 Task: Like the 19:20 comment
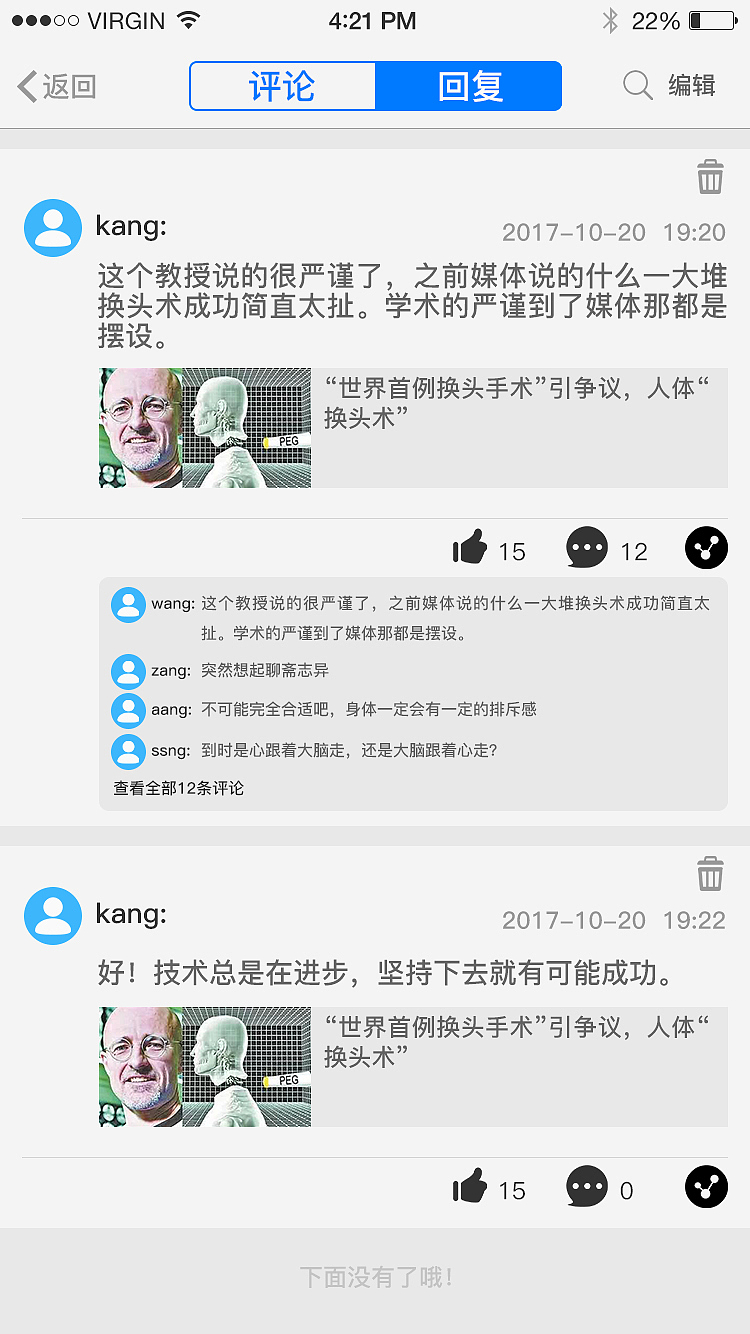pyautogui.click(x=470, y=548)
